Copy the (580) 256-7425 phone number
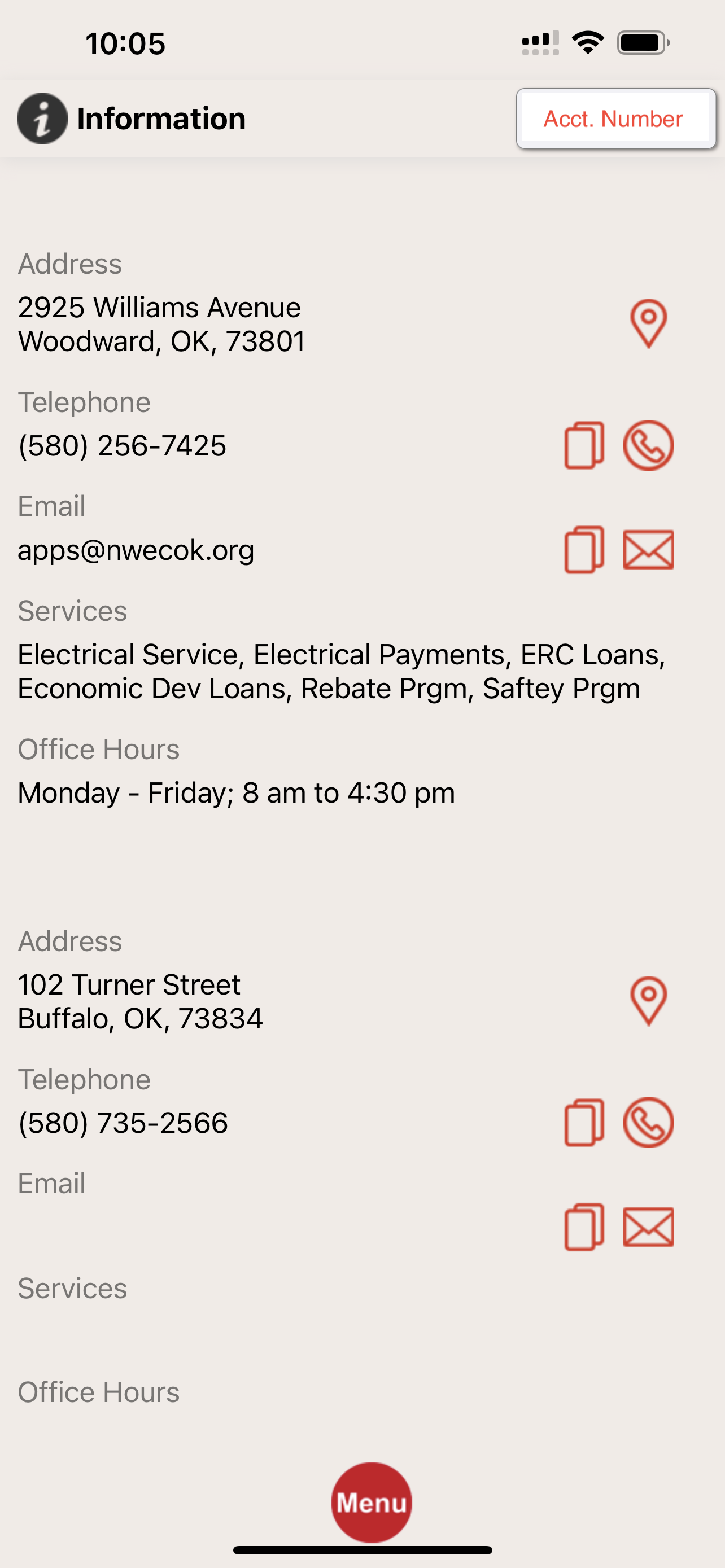This screenshot has width=725, height=1568. 584,445
